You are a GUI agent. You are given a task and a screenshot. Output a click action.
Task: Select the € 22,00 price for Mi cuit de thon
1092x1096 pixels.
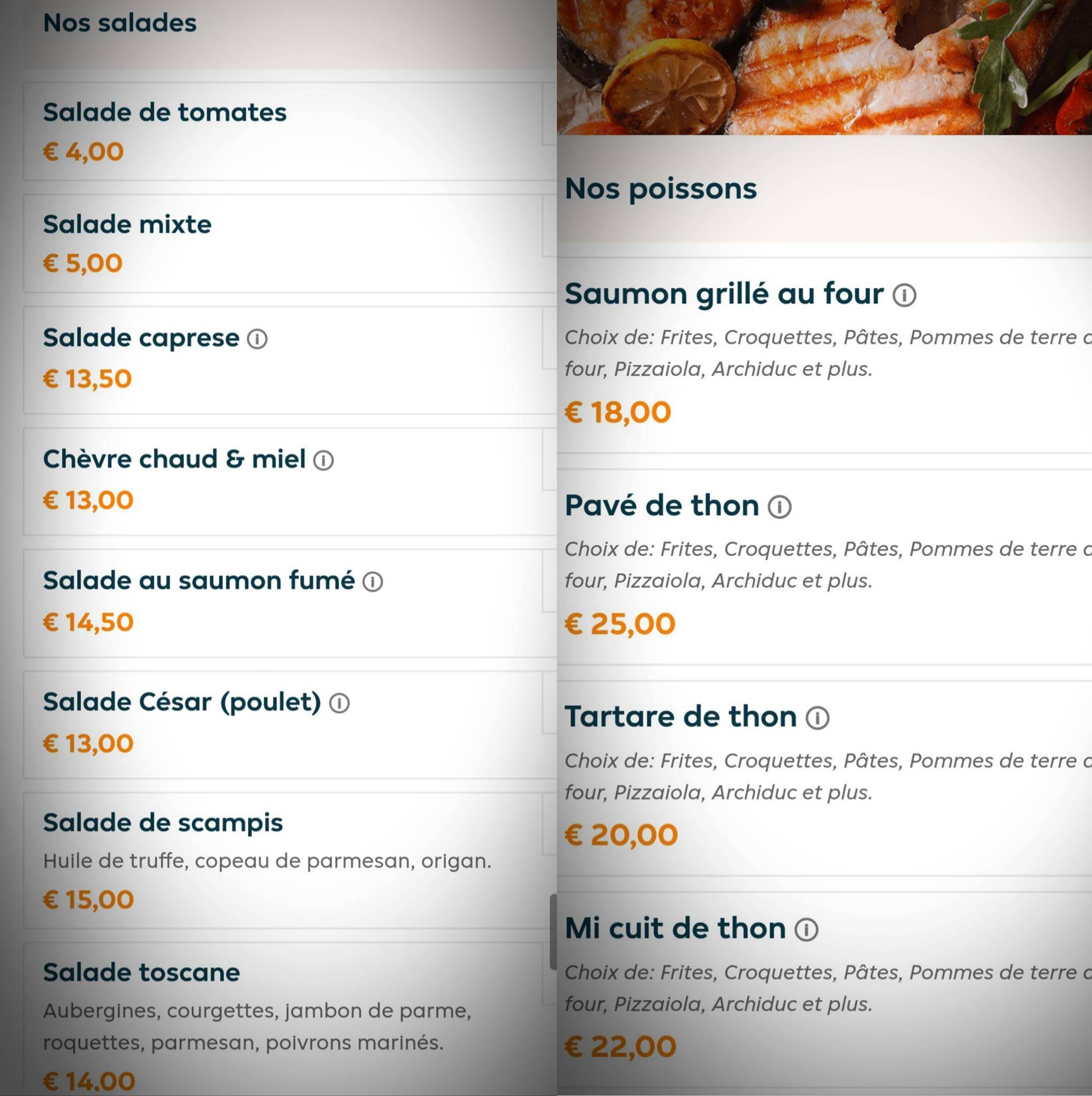619,1046
